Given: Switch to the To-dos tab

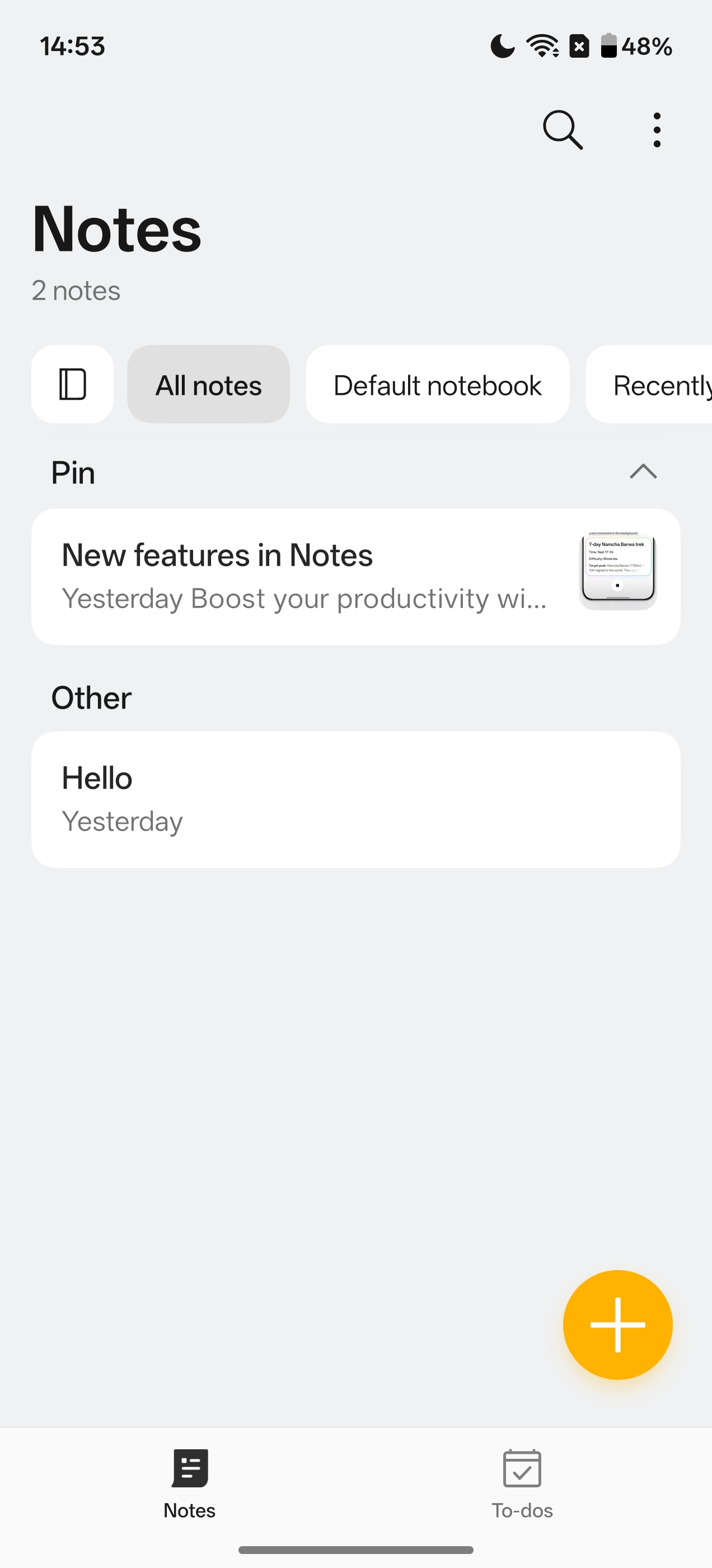Looking at the screenshot, I should [522, 1483].
